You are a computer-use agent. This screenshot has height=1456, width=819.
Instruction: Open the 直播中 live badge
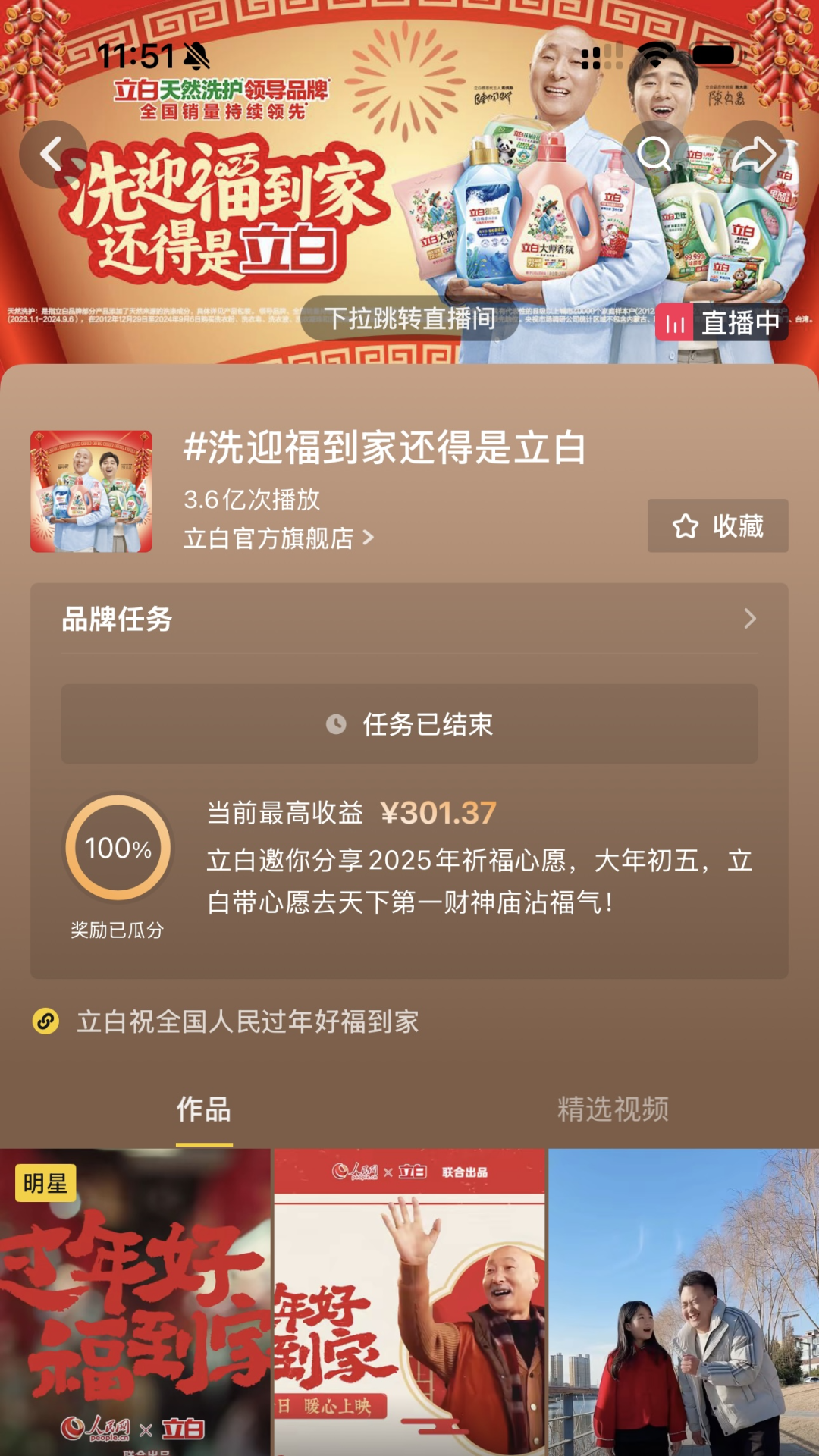pyautogui.click(x=721, y=323)
